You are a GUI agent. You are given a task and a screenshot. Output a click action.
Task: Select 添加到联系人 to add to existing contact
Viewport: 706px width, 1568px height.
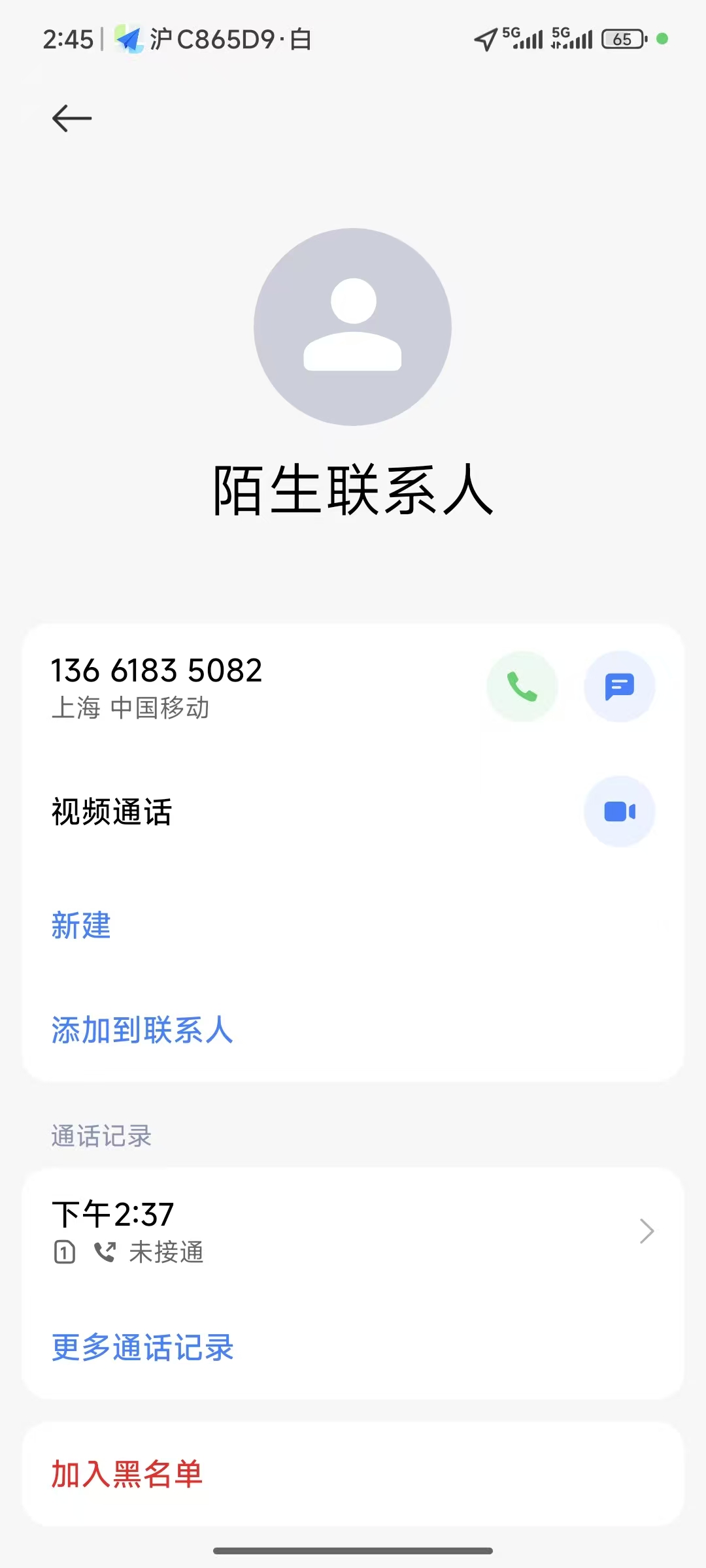(143, 1030)
